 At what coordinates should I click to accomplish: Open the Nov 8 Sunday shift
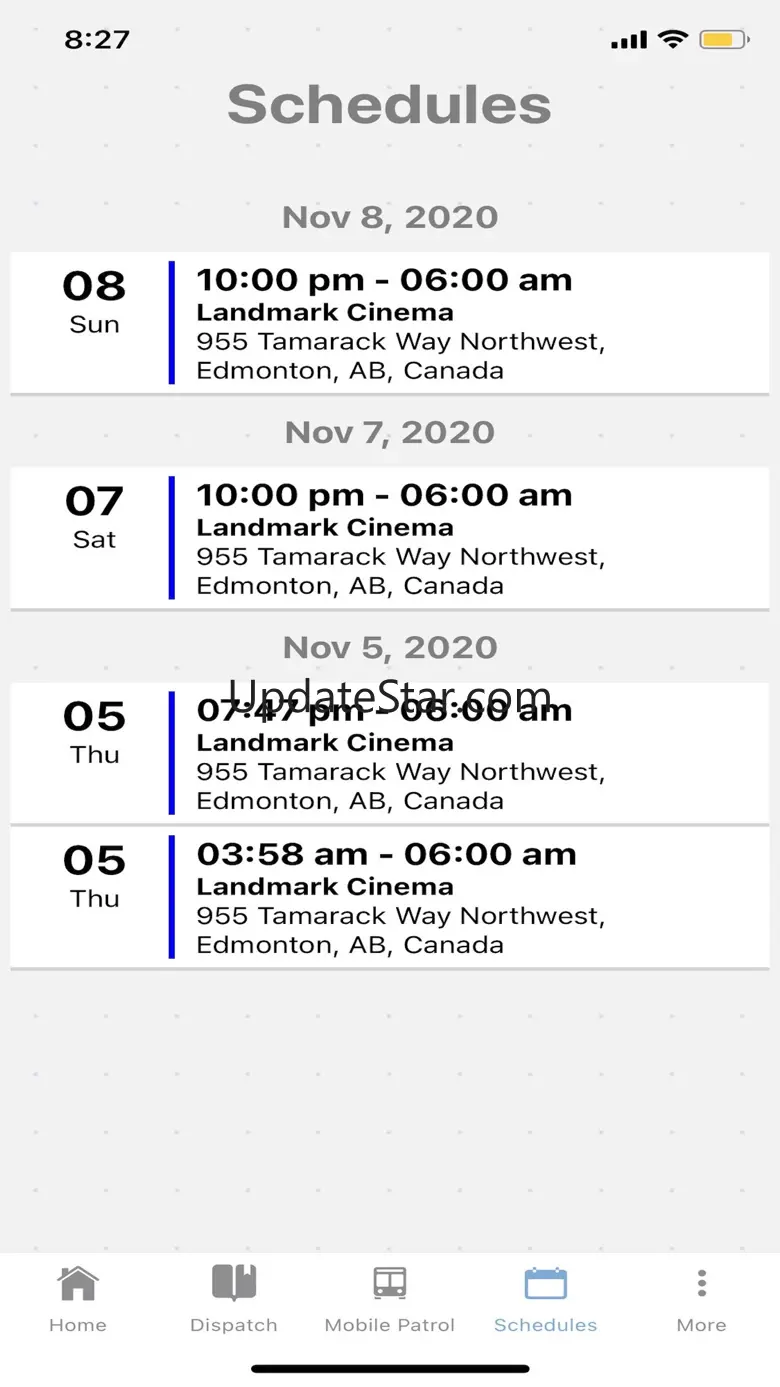pos(390,323)
